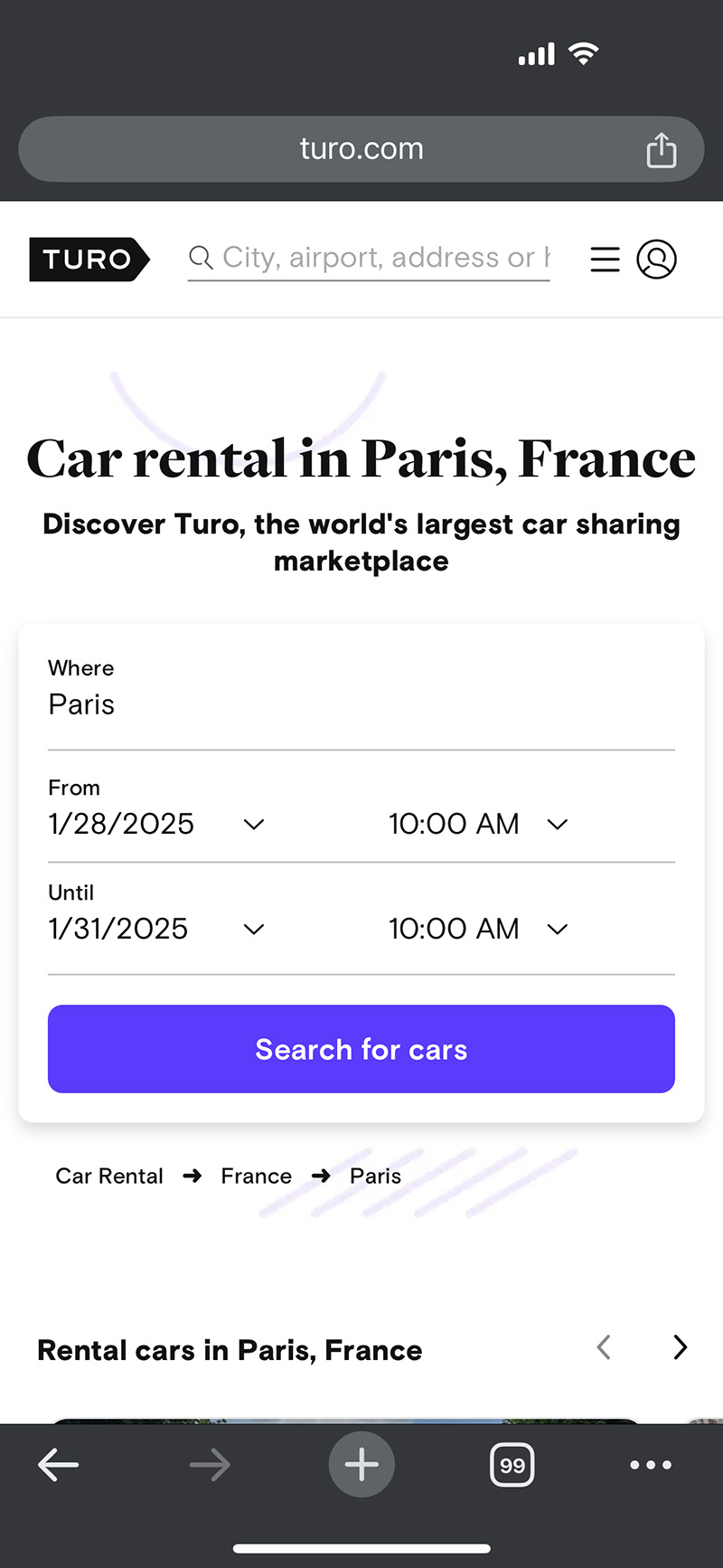This screenshot has width=723, height=1568.
Task: Tap the browser share icon
Action: pos(661,150)
